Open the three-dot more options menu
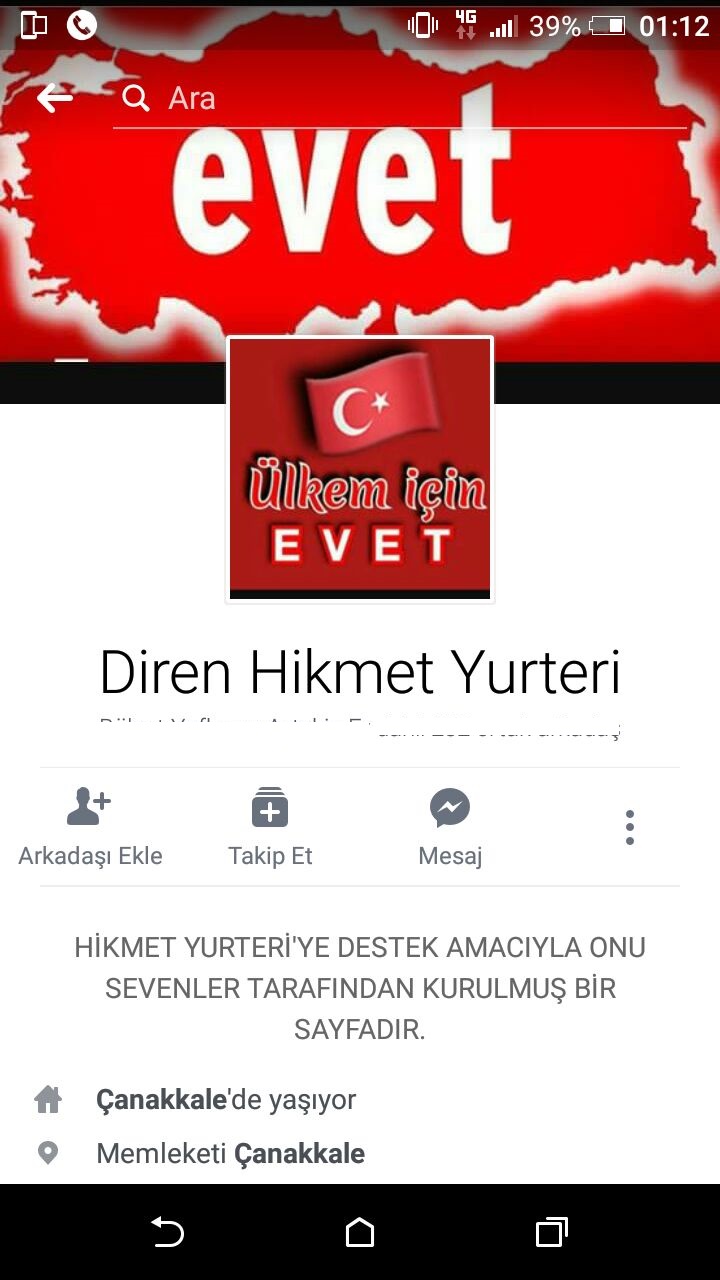This screenshot has width=720, height=1280. pyautogui.click(x=630, y=827)
